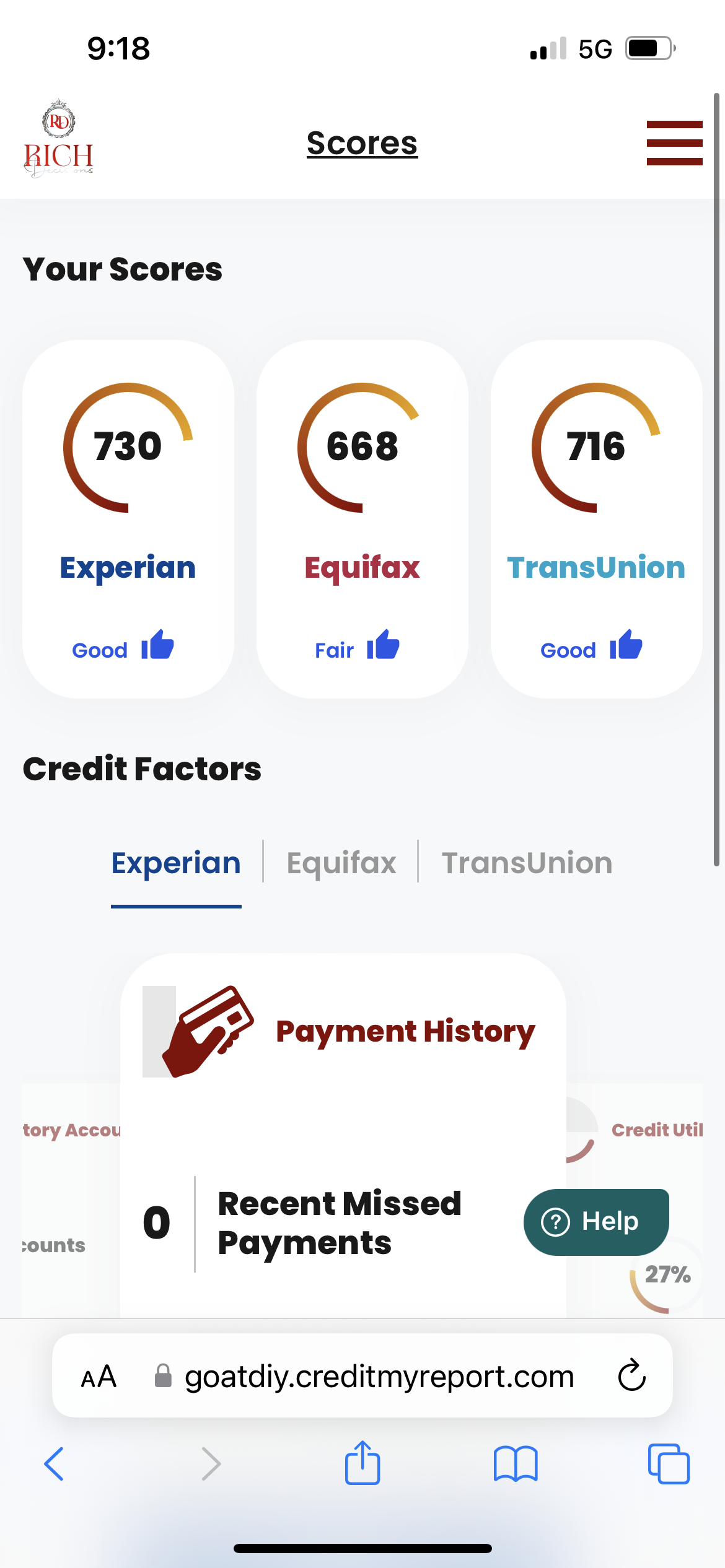725x1568 pixels.
Task: Open Safari bookmarks
Action: [x=516, y=1464]
